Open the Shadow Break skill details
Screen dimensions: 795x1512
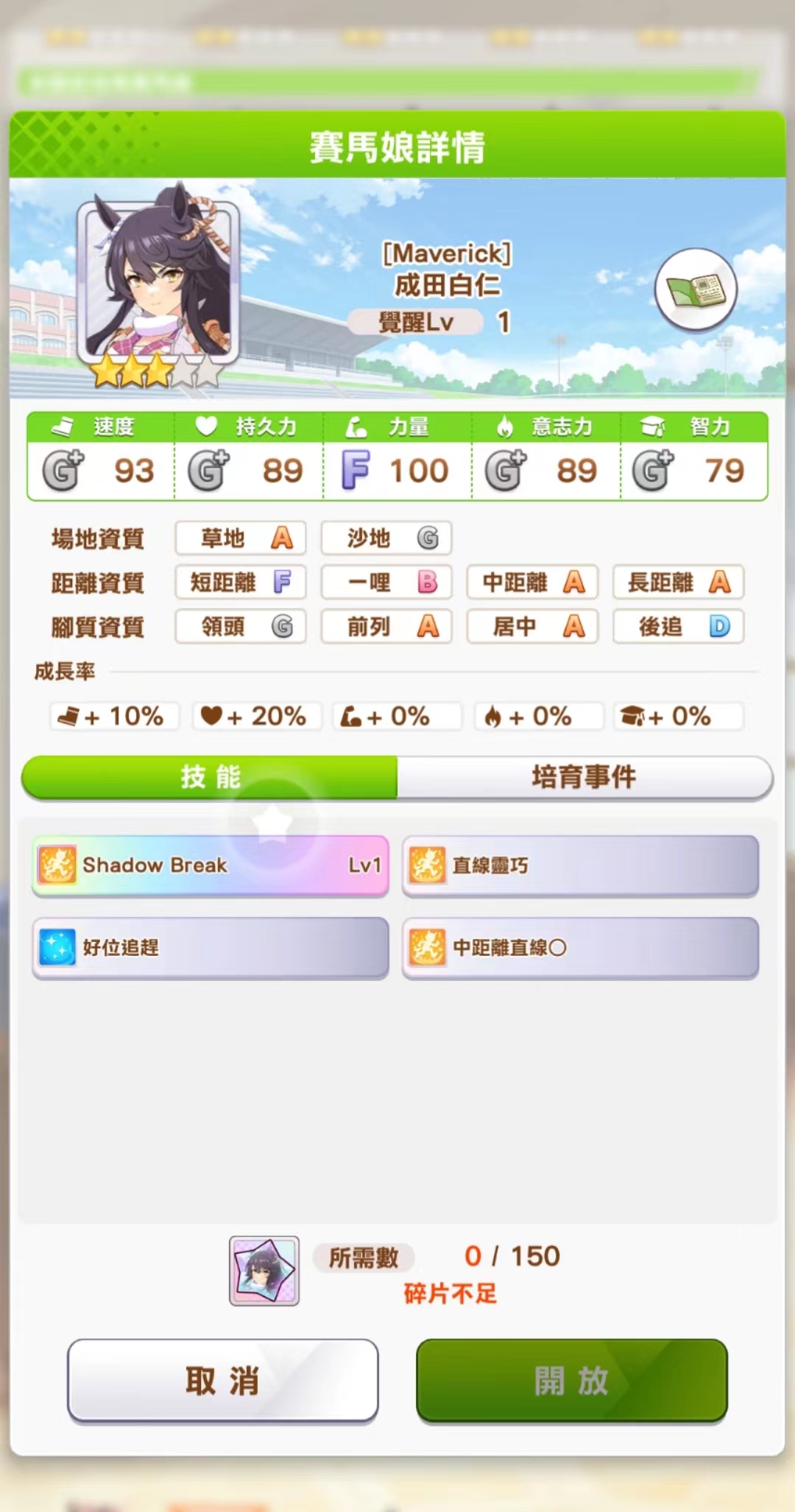click(211, 865)
